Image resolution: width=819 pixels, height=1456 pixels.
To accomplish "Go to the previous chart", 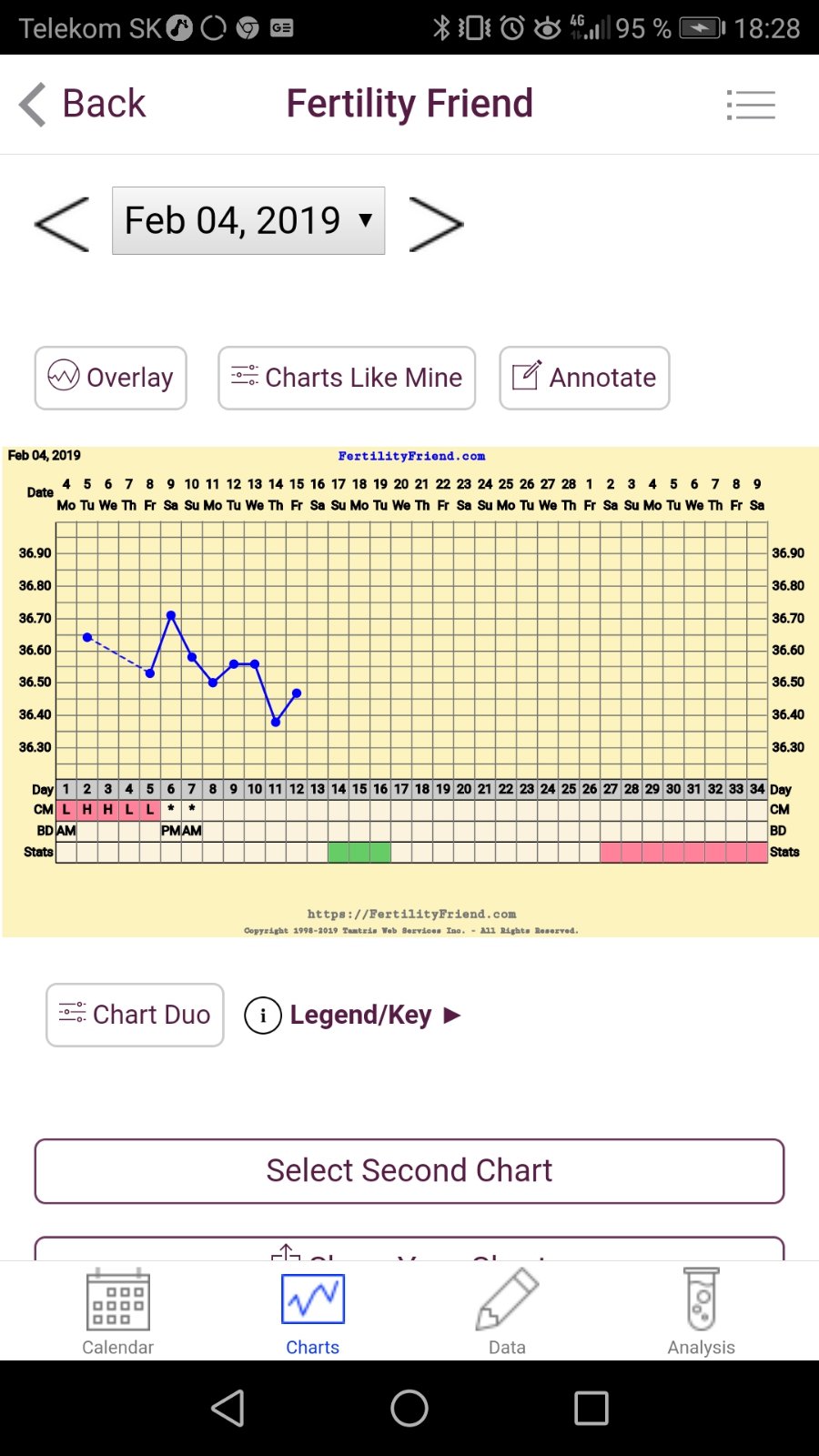I will [x=62, y=223].
